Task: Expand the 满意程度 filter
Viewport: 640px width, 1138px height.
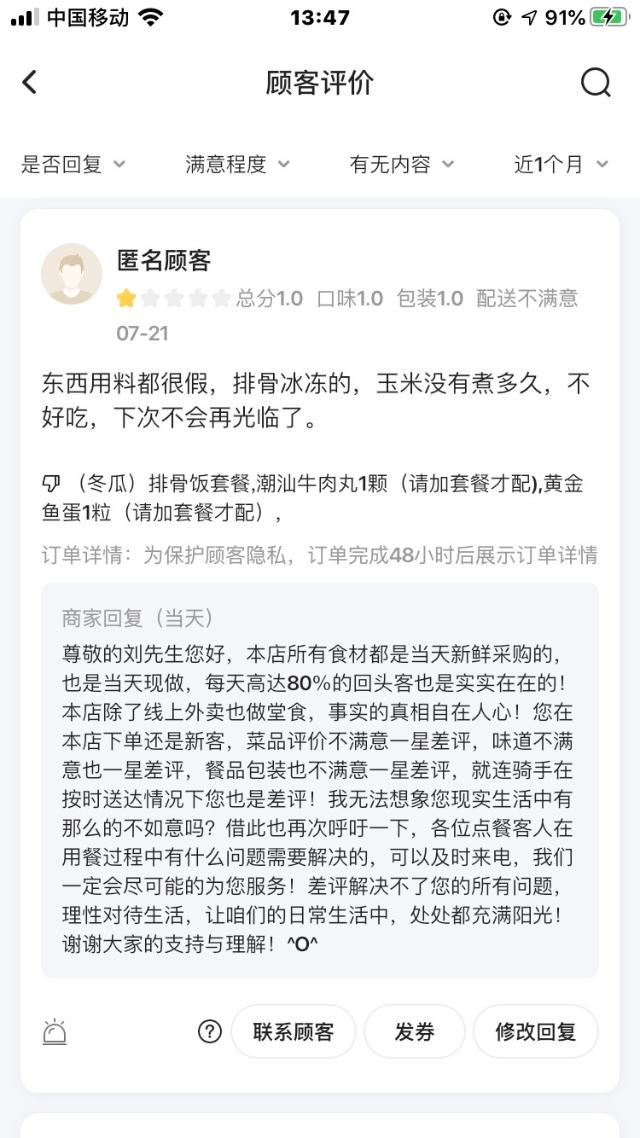Action: tap(237, 165)
